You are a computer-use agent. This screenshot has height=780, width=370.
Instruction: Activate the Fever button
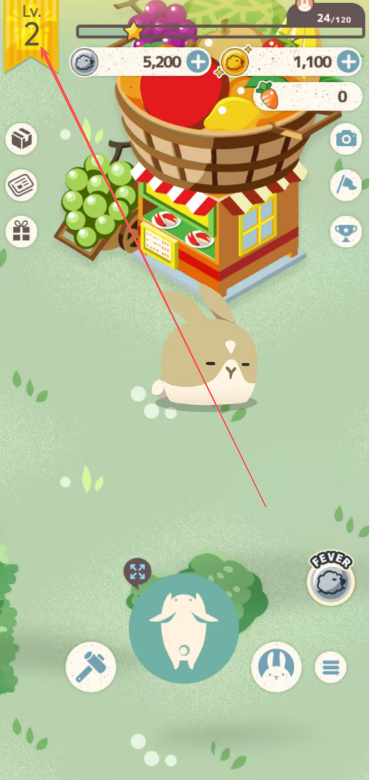click(331, 579)
